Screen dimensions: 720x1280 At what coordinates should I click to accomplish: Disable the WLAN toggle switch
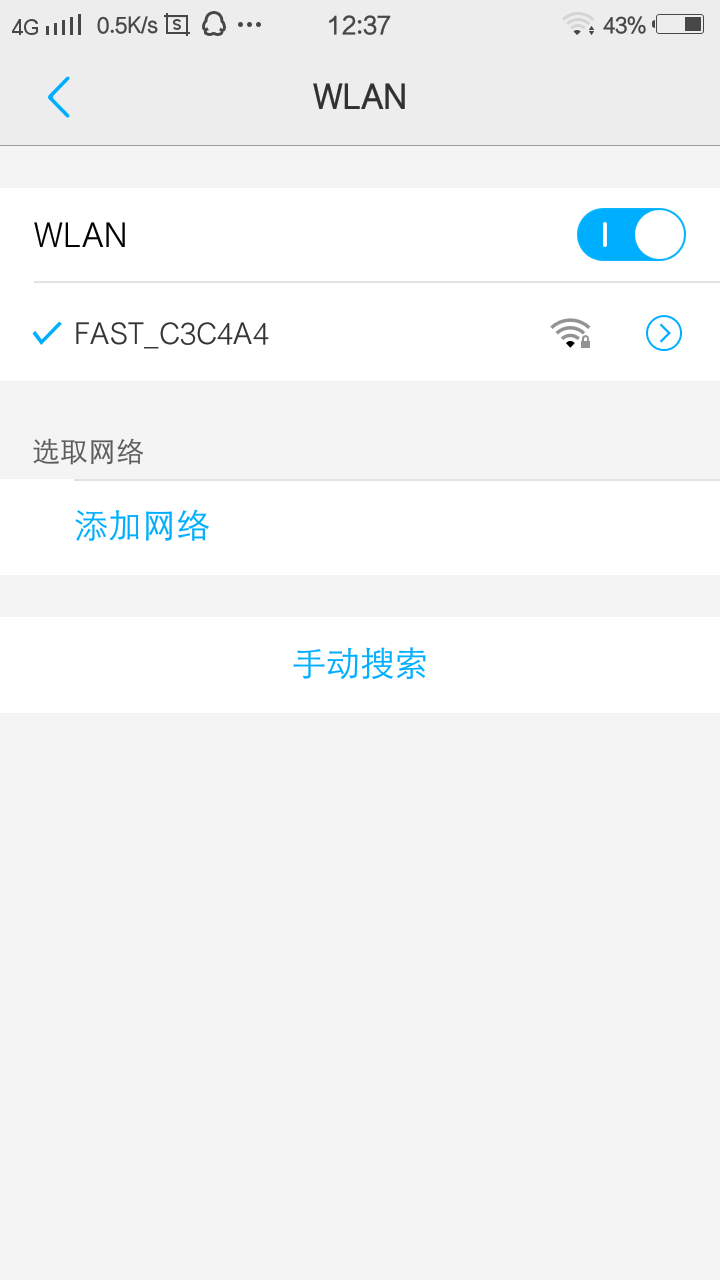631,234
